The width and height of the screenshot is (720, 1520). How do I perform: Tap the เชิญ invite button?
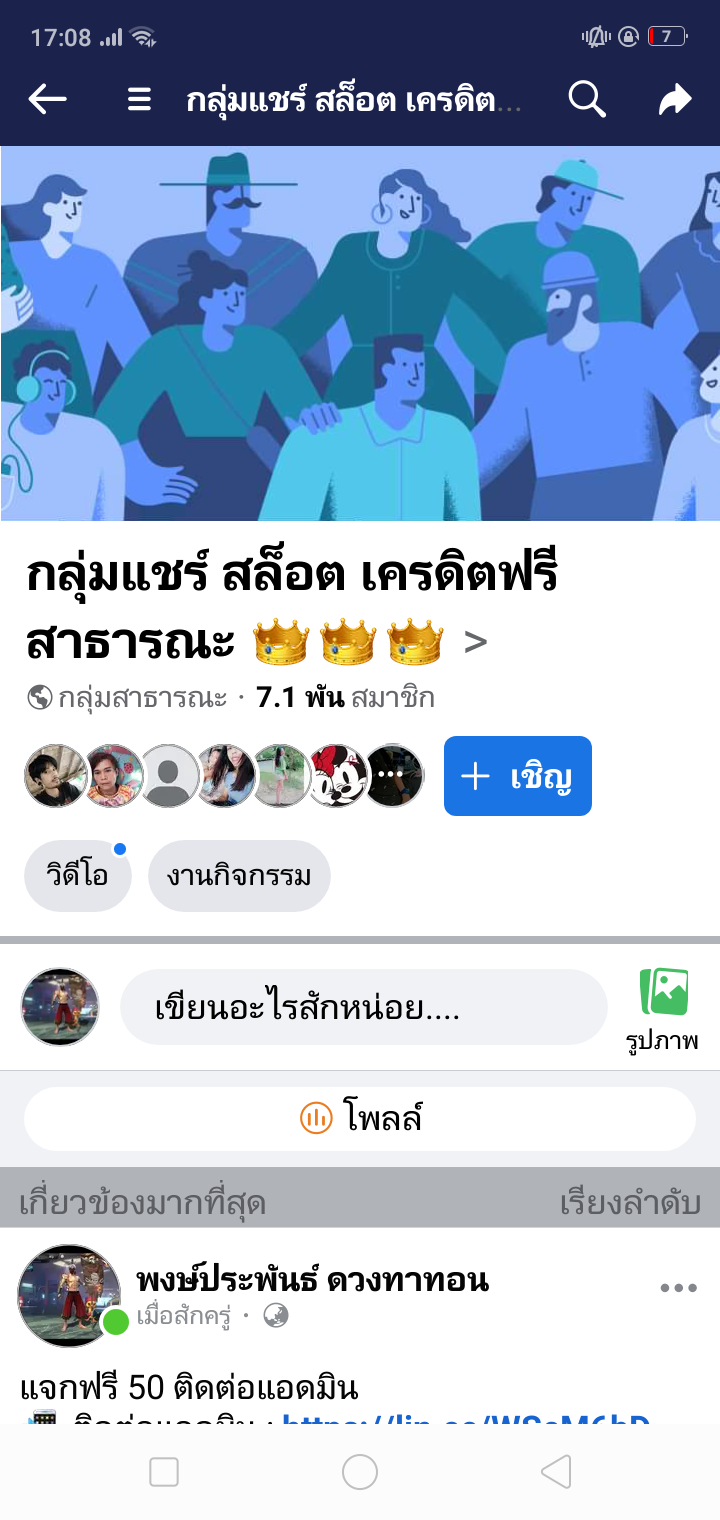click(x=517, y=776)
